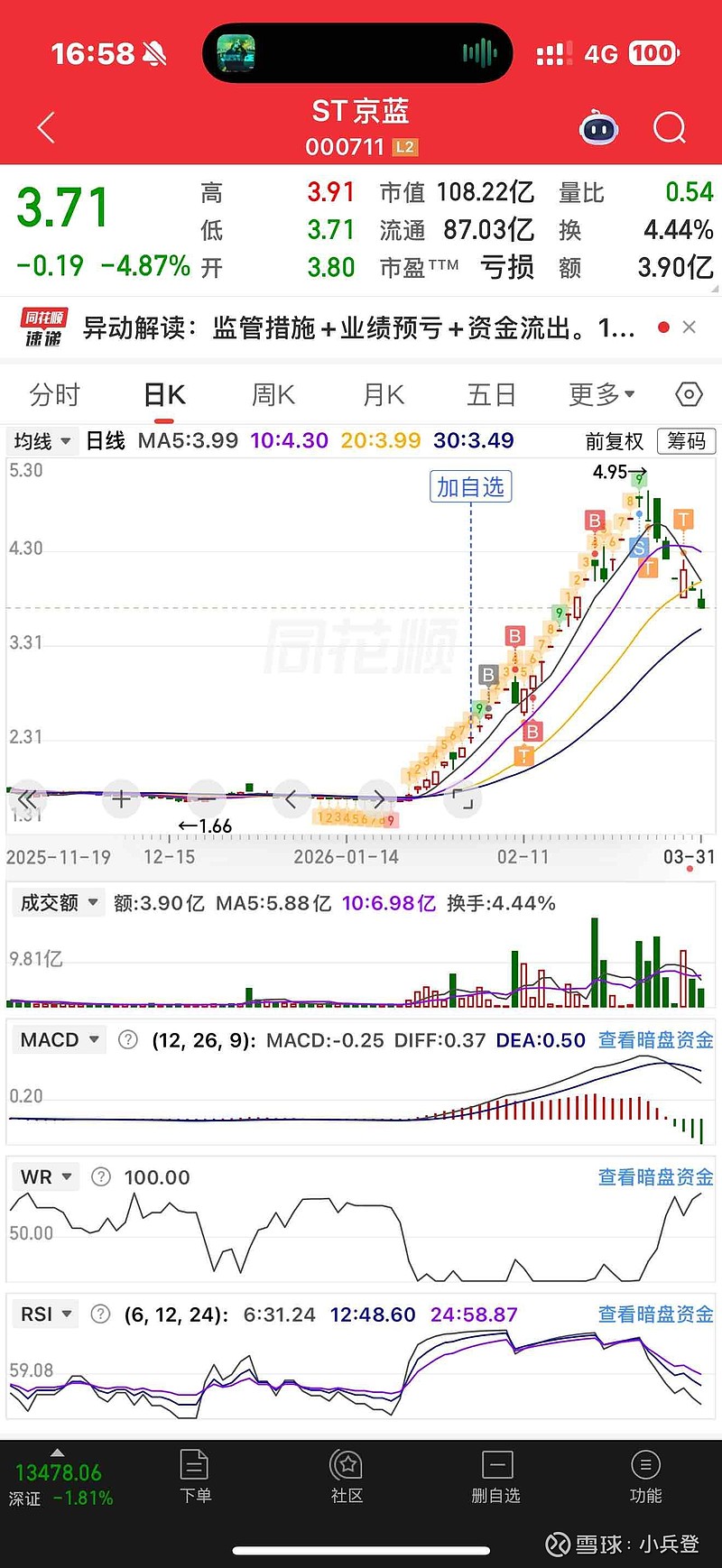Enable the 筹码 chip distribution view
722x1568 pixels.
coord(686,443)
